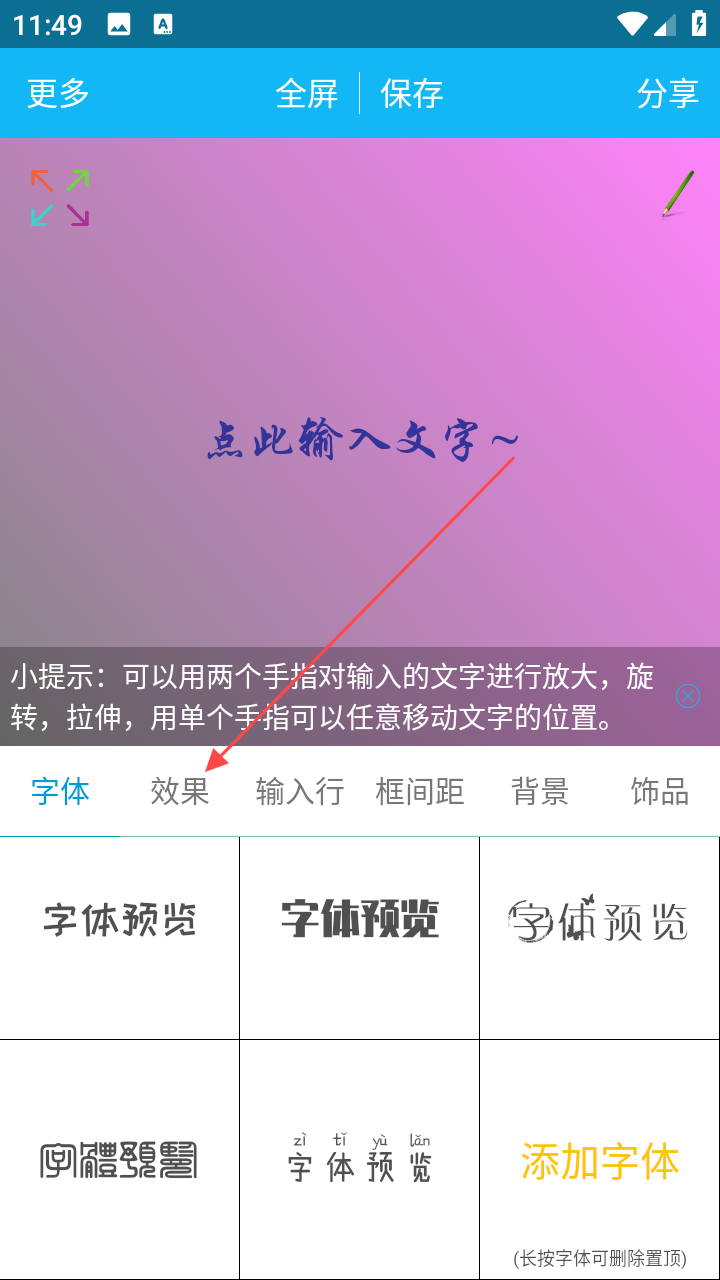
Task: Go to the 框间距 tab
Action: point(420,792)
